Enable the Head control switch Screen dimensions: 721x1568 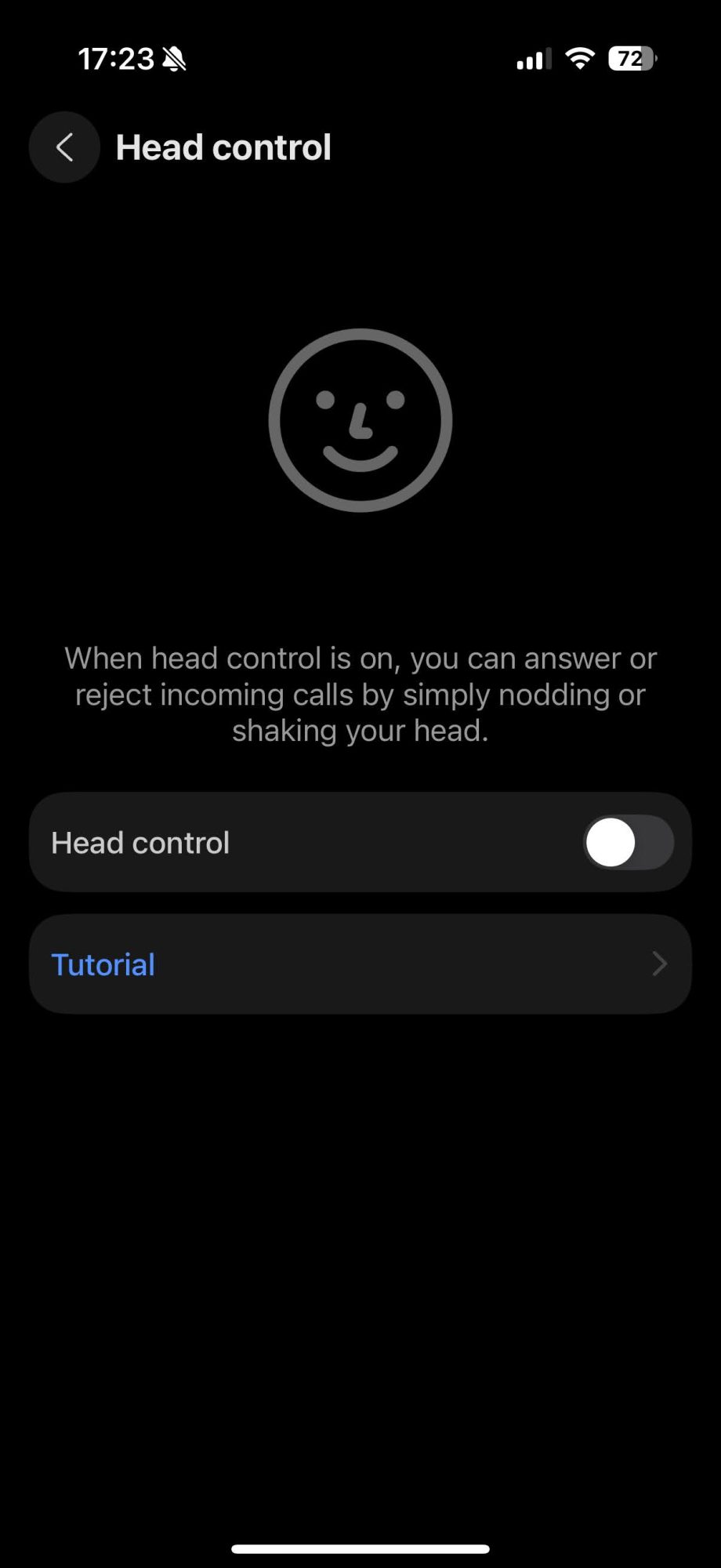(628, 844)
